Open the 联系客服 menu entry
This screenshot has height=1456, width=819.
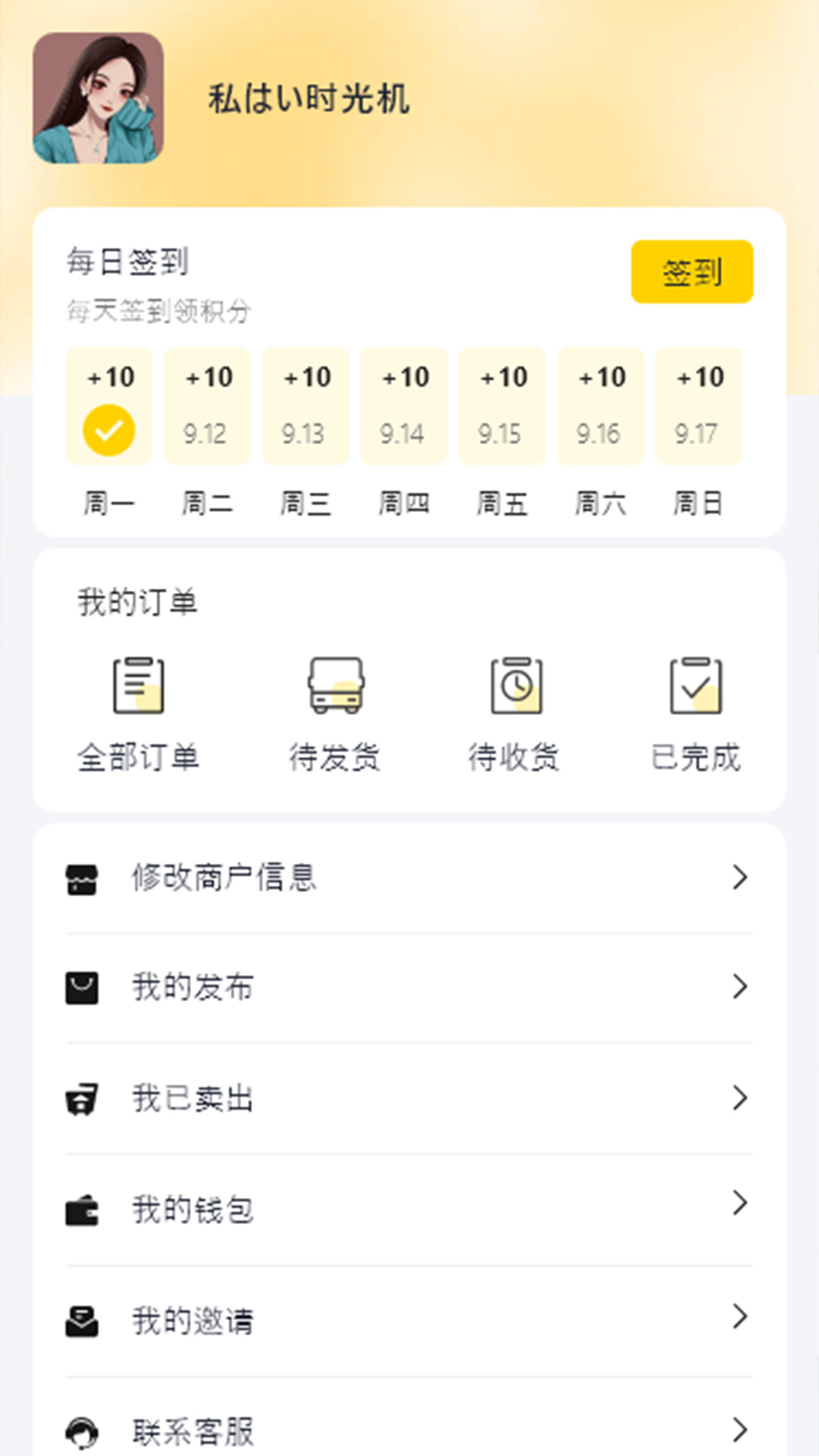click(x=192, y=1430)
